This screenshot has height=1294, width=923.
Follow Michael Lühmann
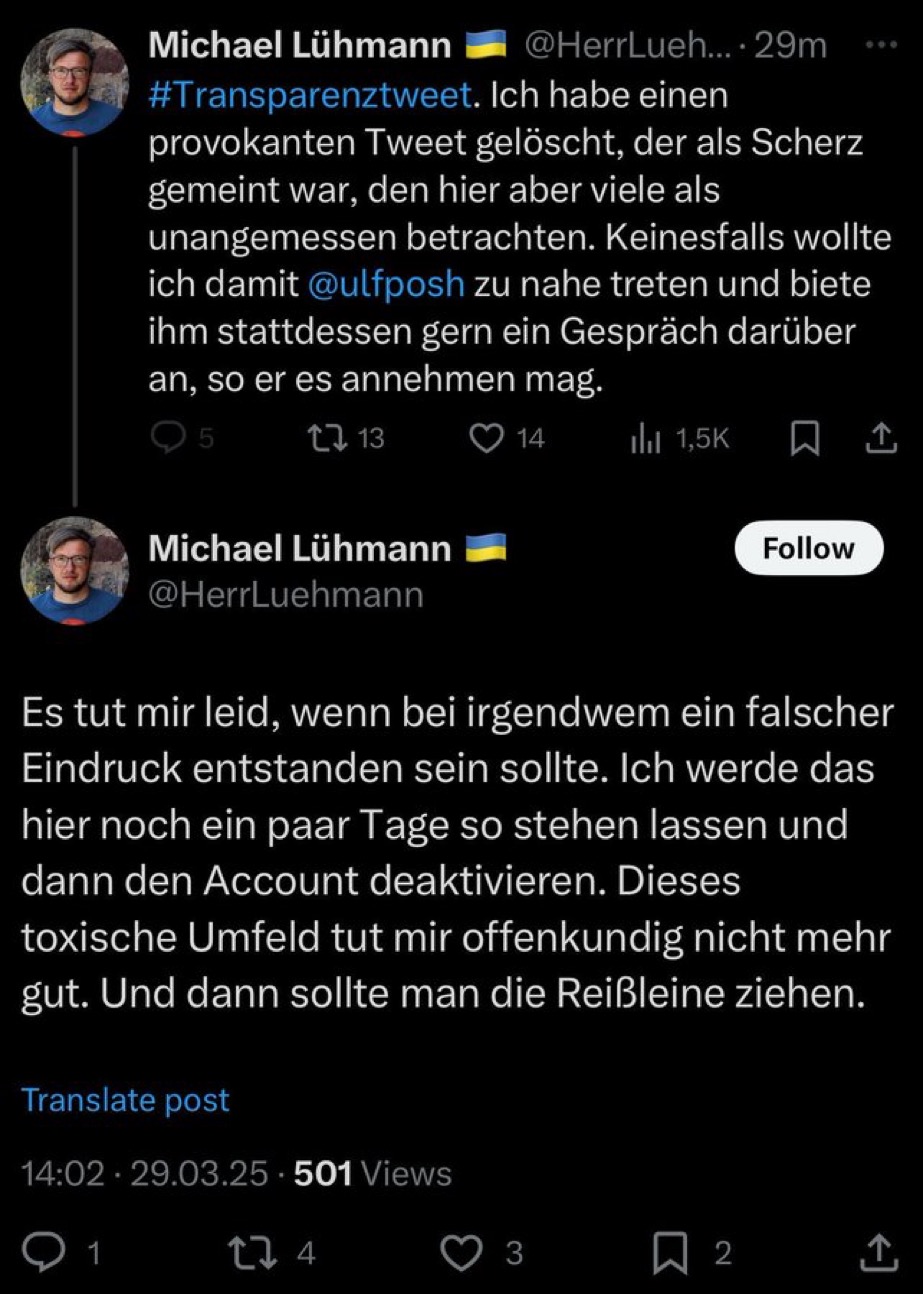[809, 548]
